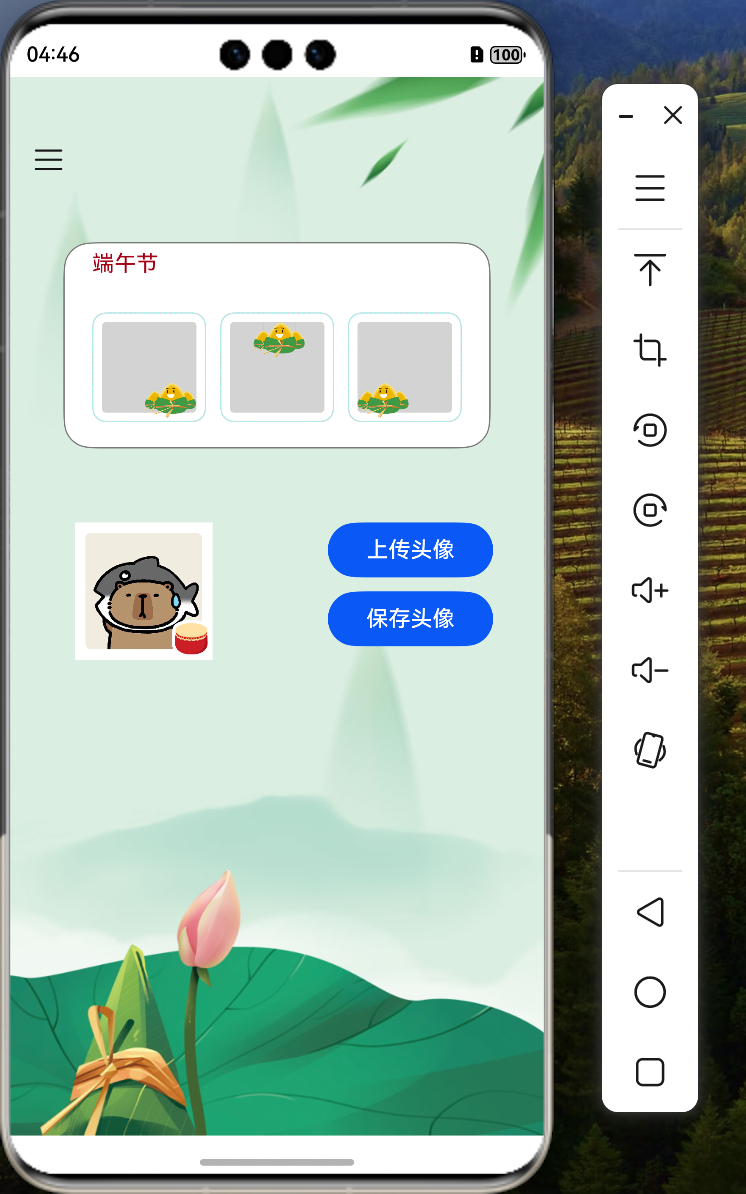Tap the Back navigation triangle

pyautogui.click(x=650, y=912)
